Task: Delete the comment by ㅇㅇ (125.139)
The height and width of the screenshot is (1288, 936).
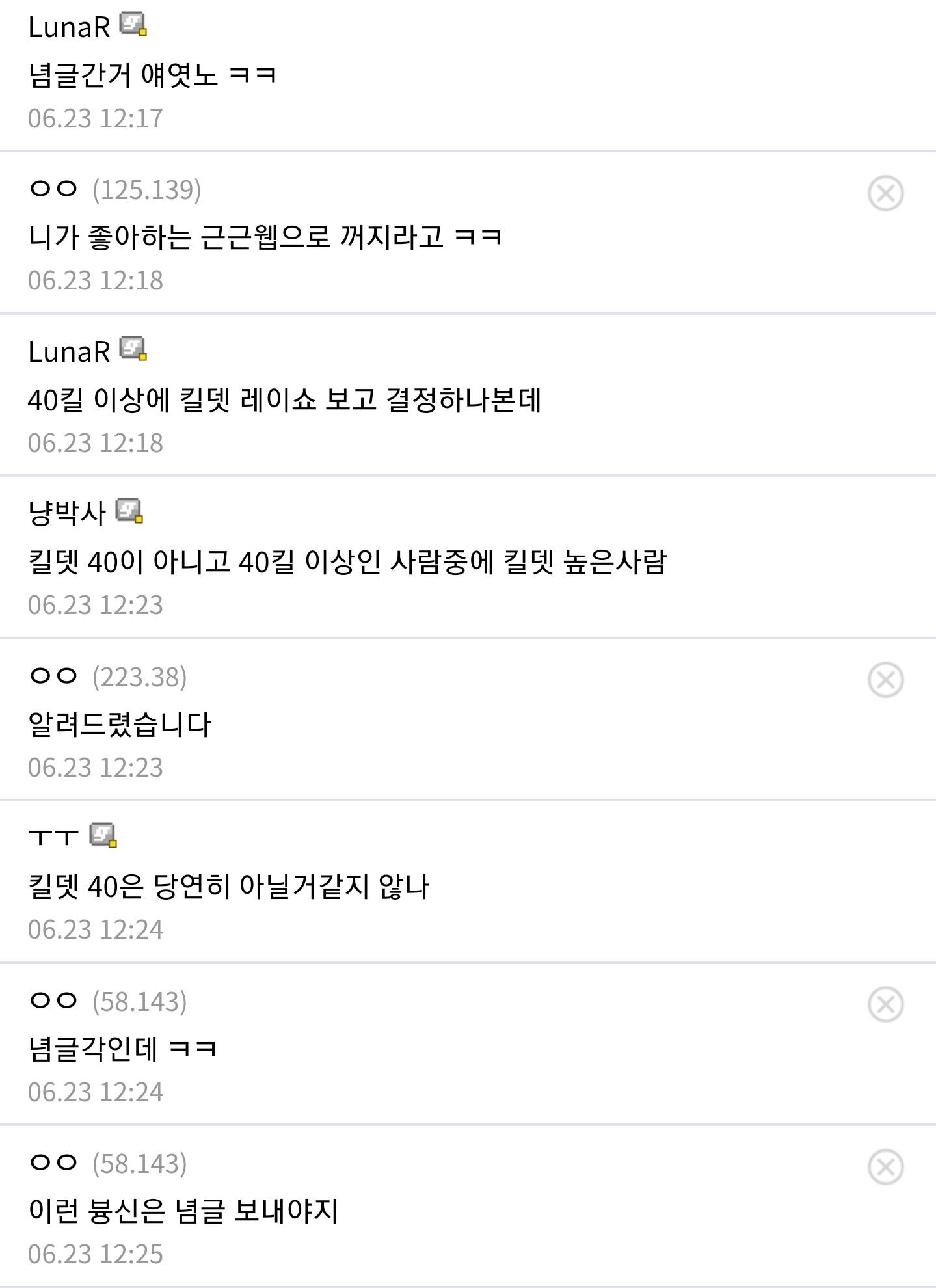Action: pos(885,193)
